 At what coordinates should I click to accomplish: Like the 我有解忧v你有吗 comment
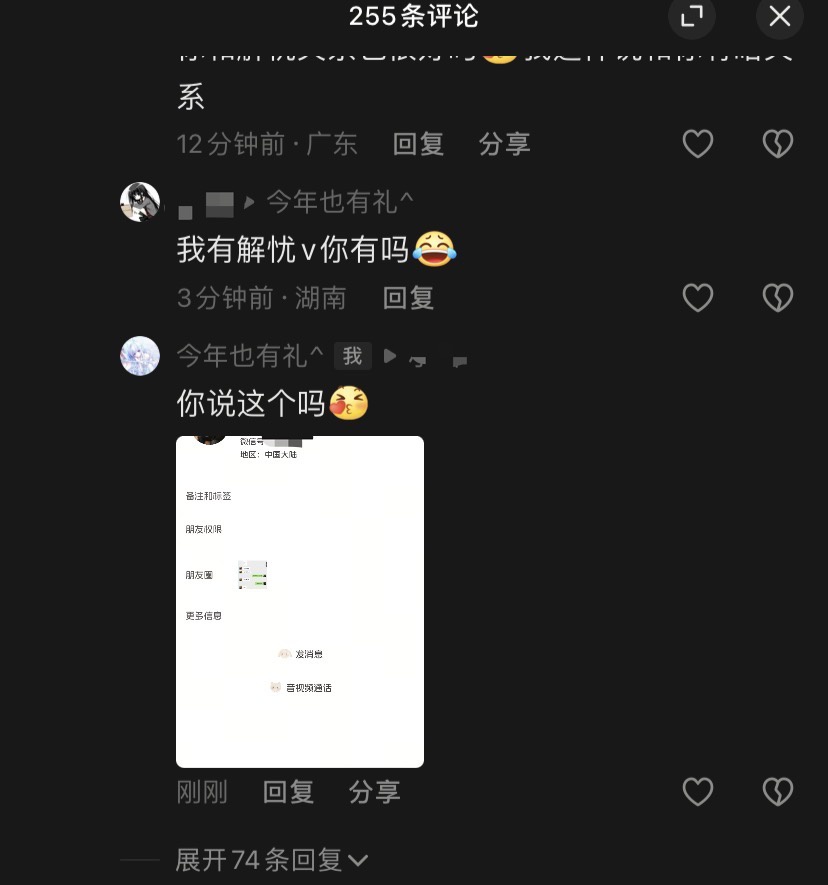click(x=697, y=297)
